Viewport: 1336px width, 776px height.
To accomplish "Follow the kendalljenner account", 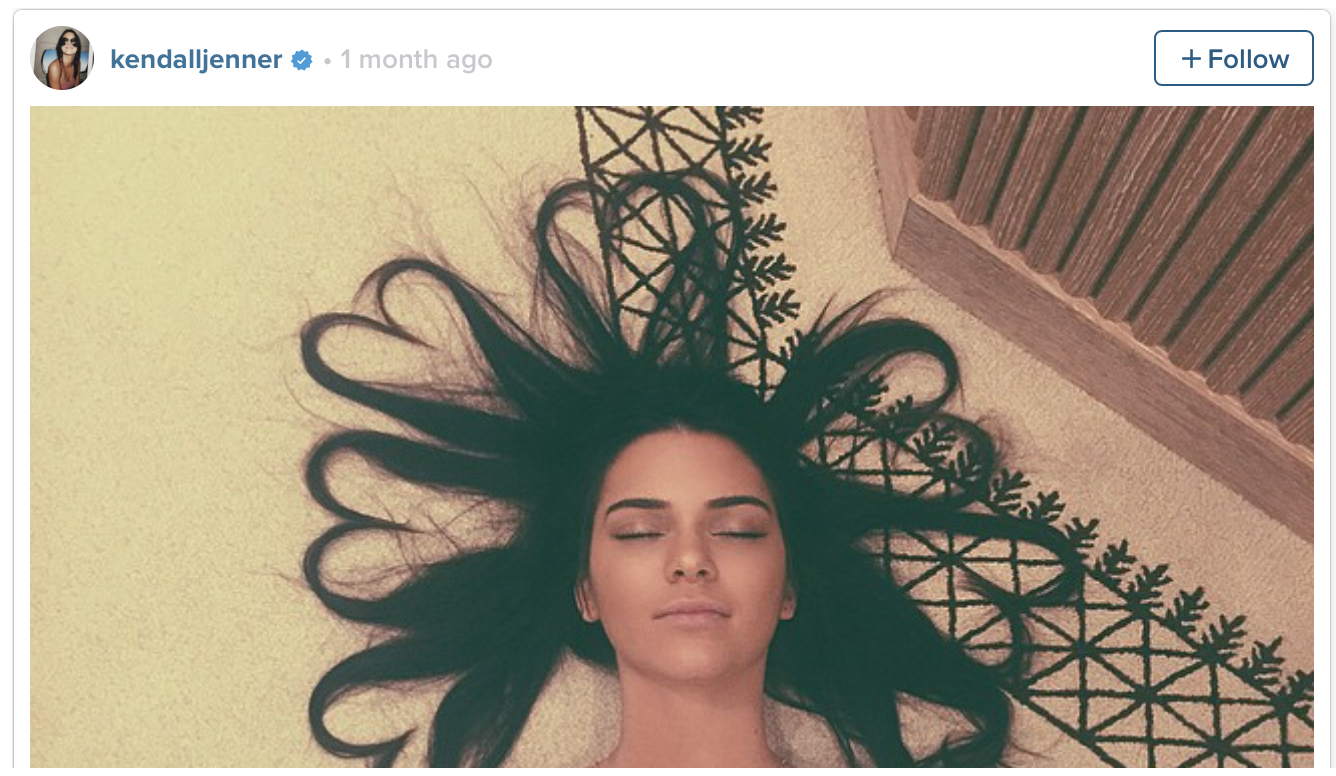I will pos(1233,59).
